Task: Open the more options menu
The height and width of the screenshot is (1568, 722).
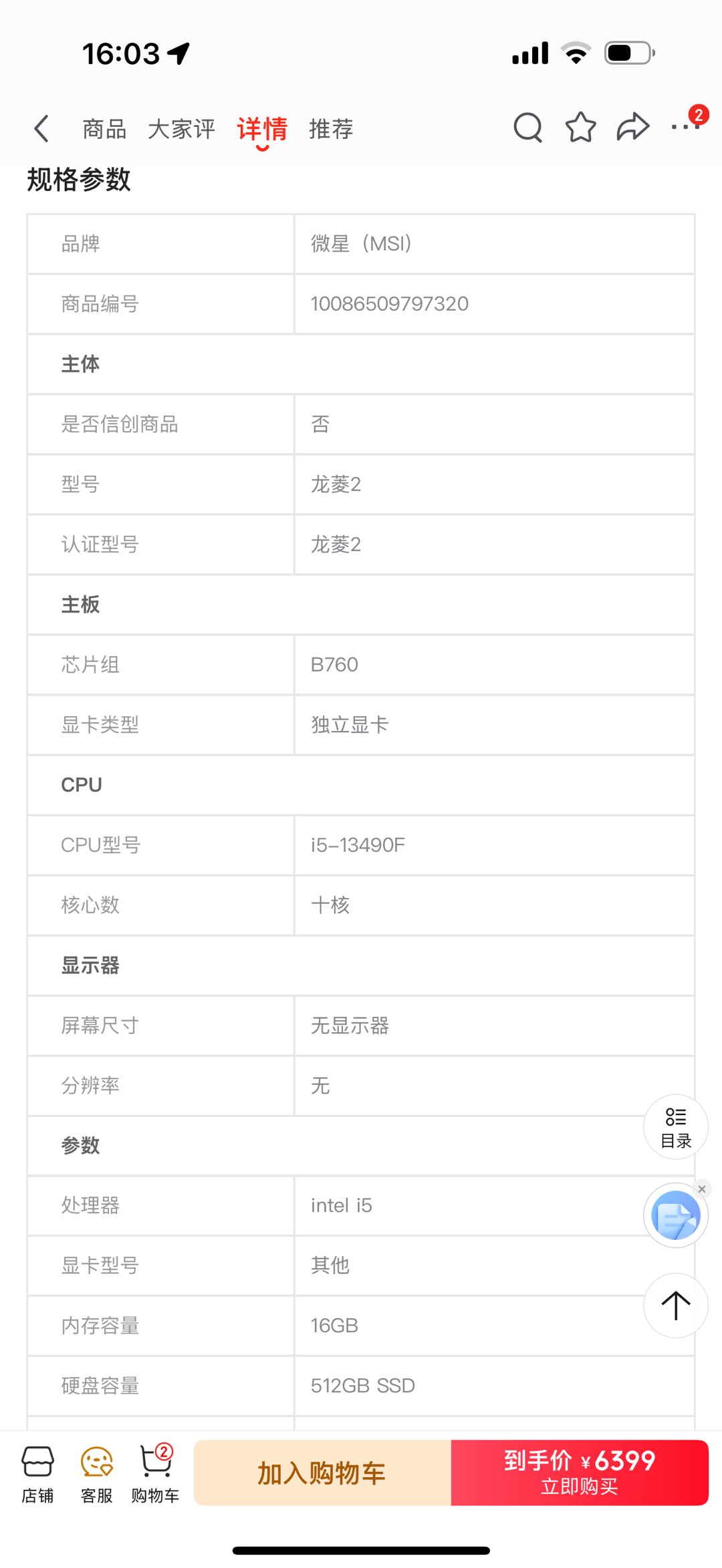Action: pyautogui.click(x=686, y=126)
